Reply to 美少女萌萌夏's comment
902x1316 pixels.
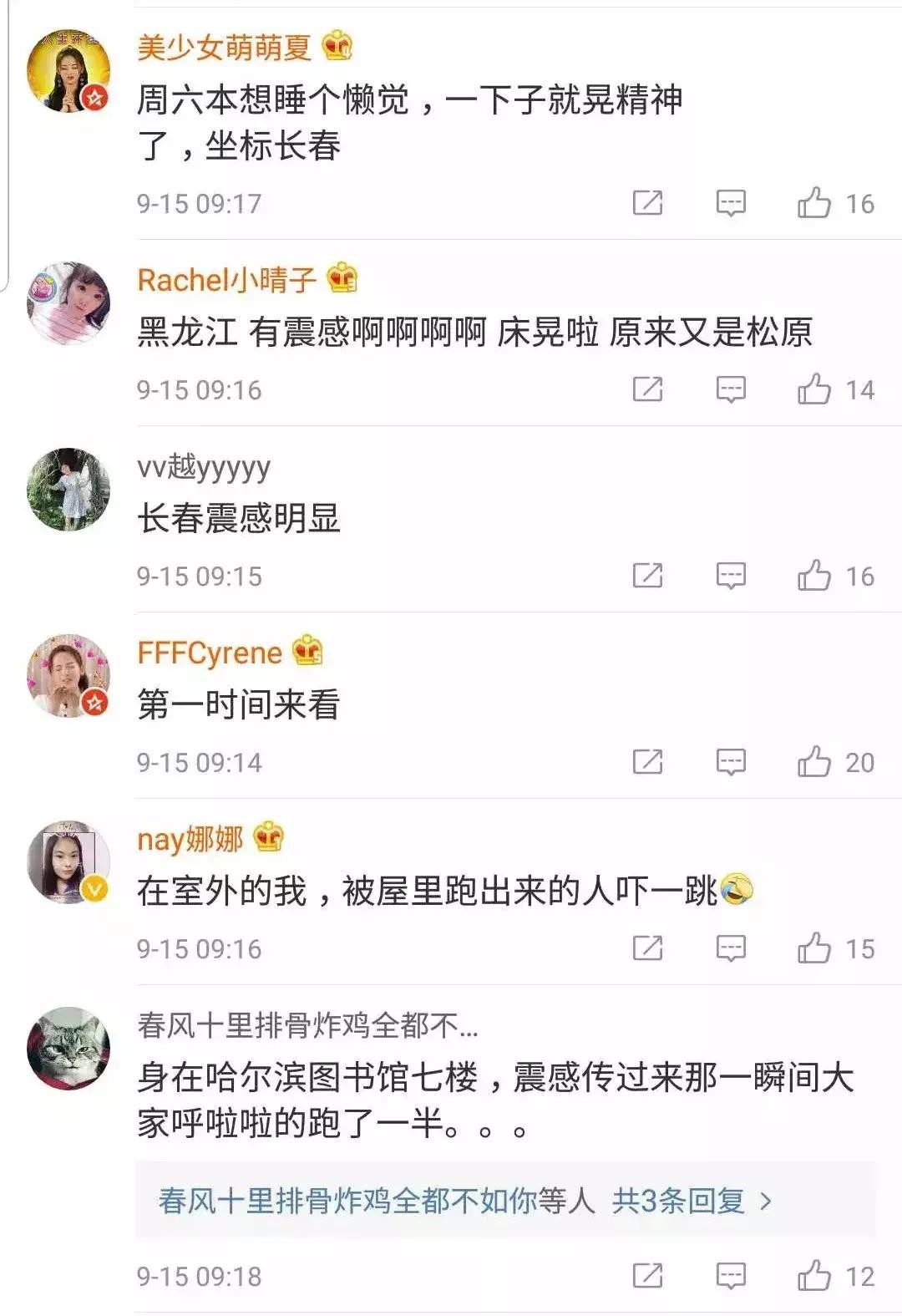(x=731, y=203)
